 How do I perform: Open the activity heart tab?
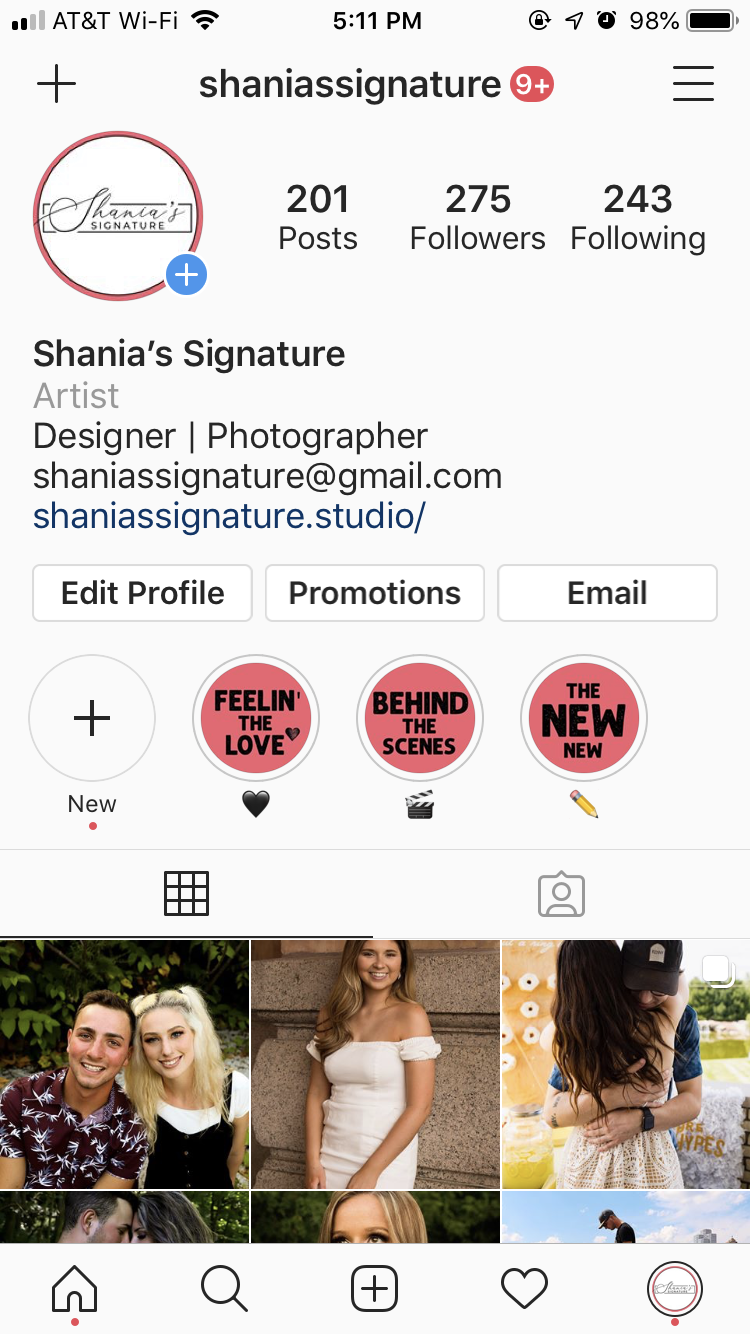tap(525, 1288)
